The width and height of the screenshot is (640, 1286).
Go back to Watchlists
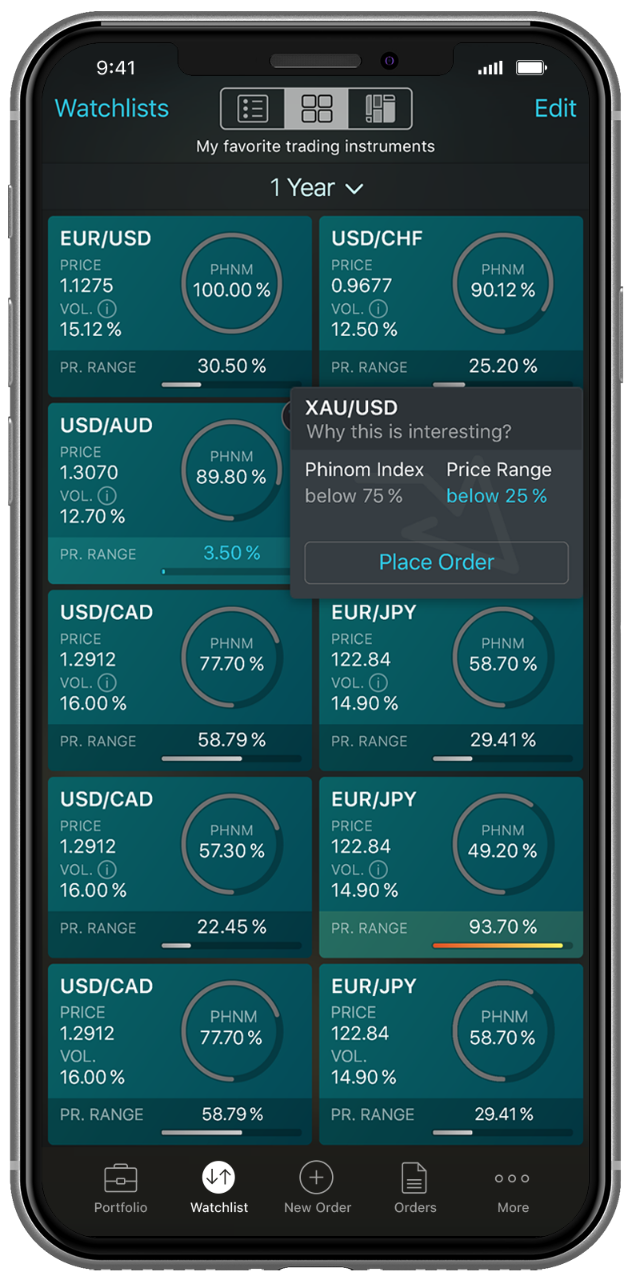tap(112, 108)
